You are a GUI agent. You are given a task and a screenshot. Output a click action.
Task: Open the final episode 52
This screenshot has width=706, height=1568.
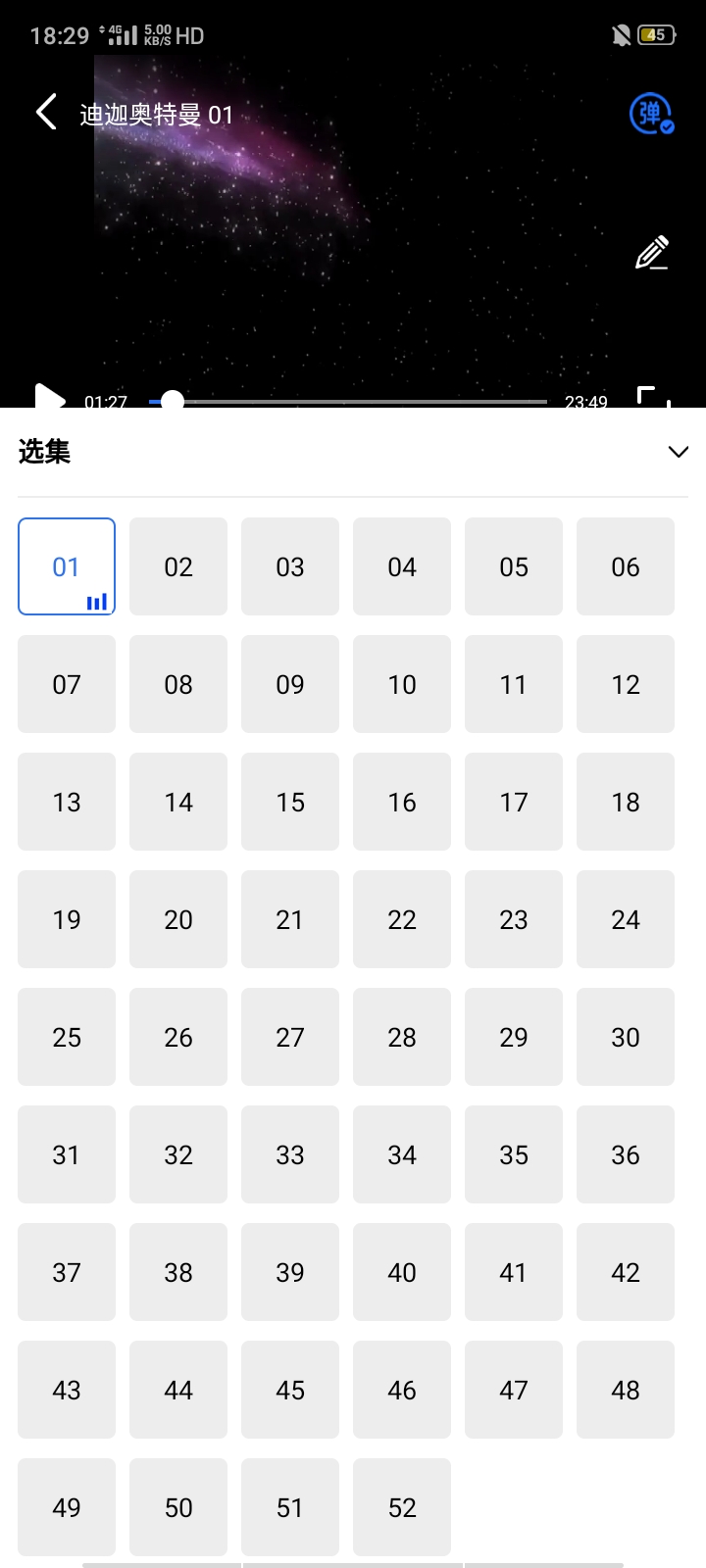tap(402, 1507)
